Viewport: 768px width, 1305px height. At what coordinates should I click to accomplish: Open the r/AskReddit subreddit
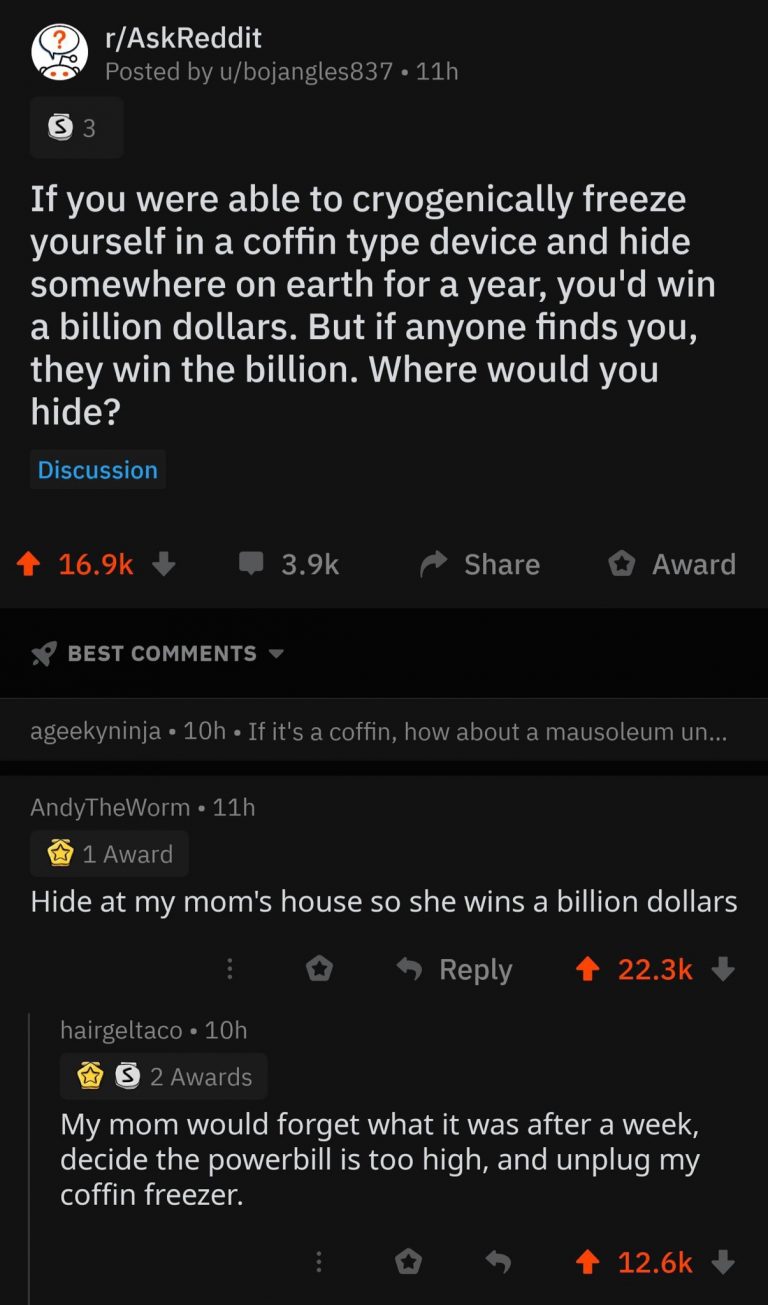[x=183, y=39]
